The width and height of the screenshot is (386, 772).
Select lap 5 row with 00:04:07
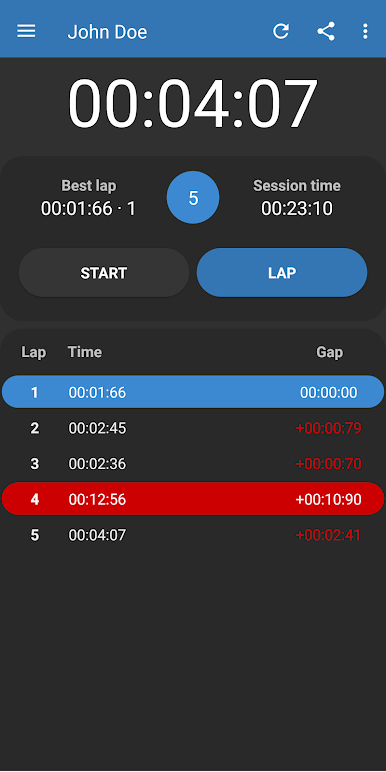coord(193,535)
